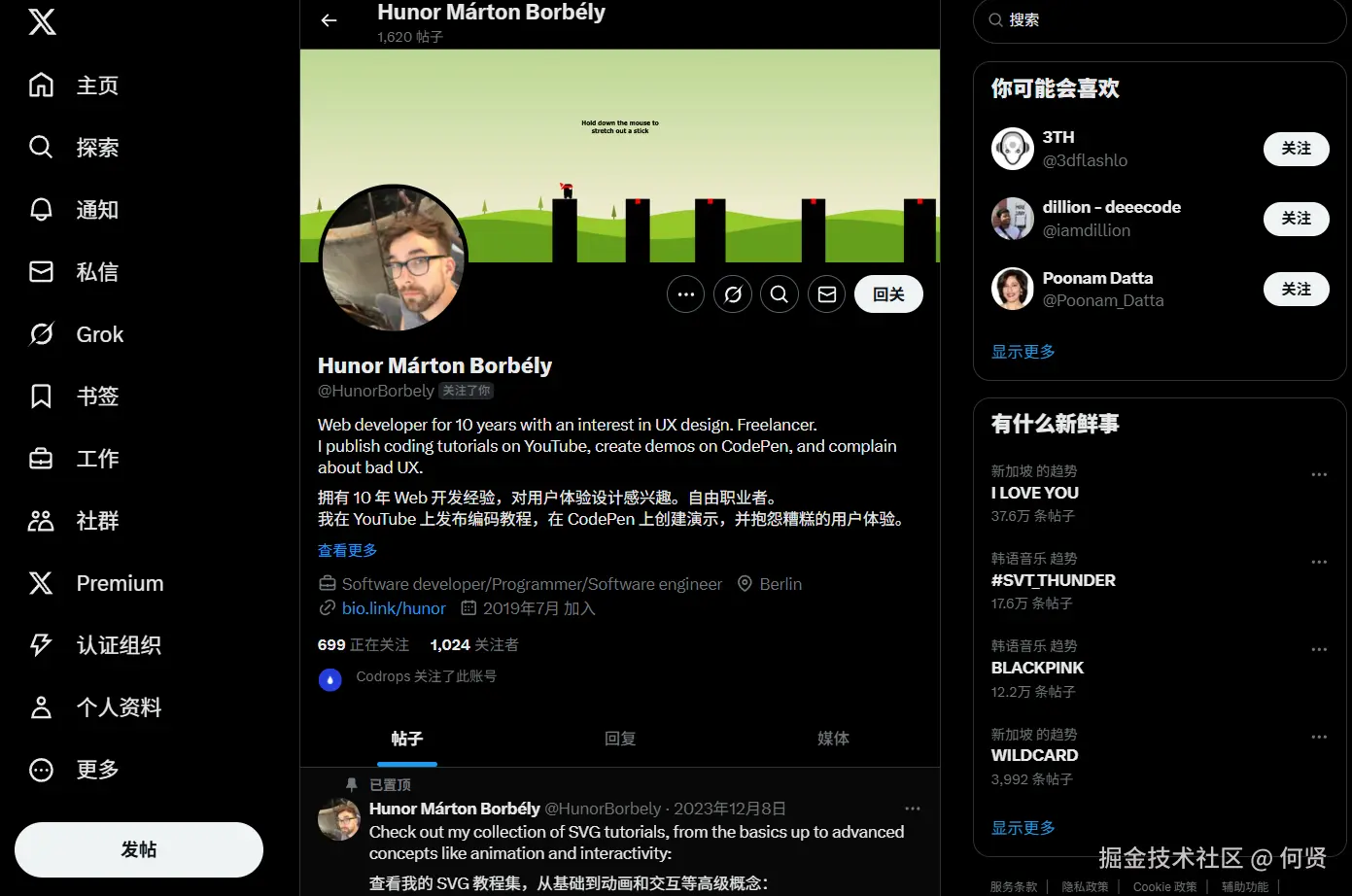
Task: View the 1,024 关注者 followers list
Action: 474,645
